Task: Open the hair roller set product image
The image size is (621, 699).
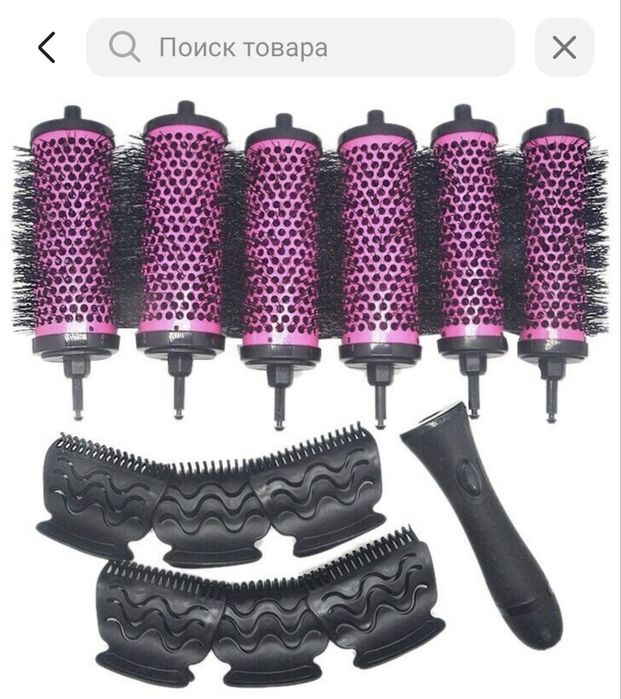Action: click(x=310, y=390)
